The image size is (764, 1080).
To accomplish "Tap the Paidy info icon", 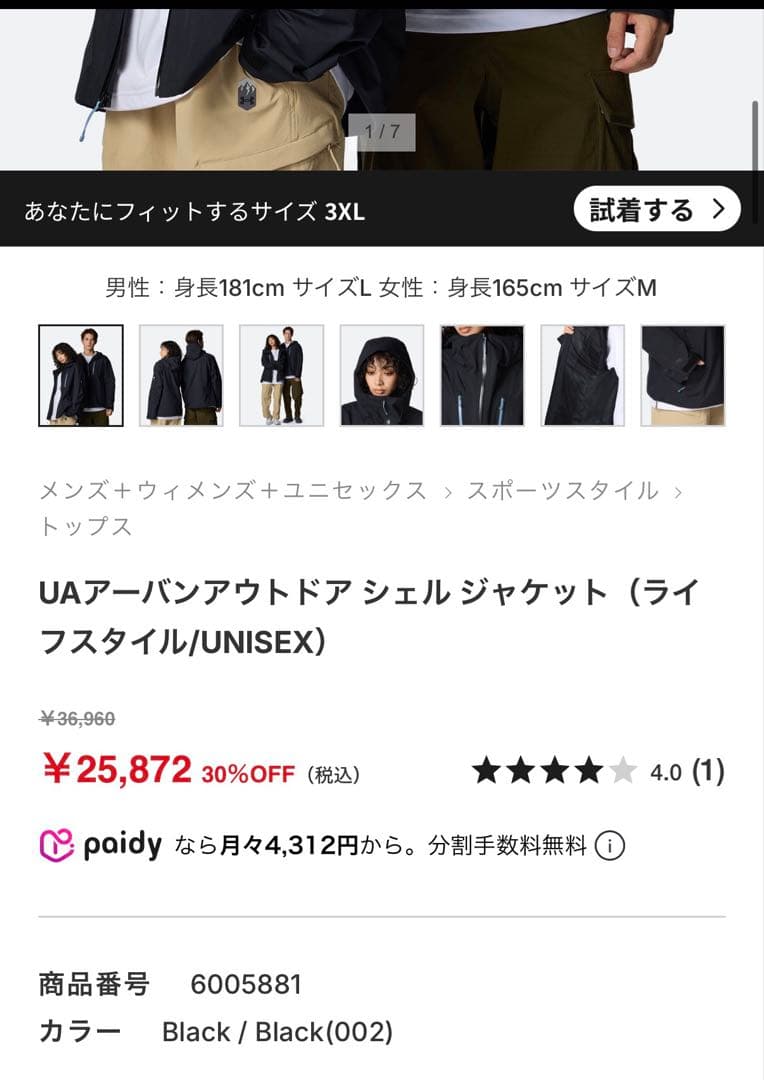I will pos(609,846).
